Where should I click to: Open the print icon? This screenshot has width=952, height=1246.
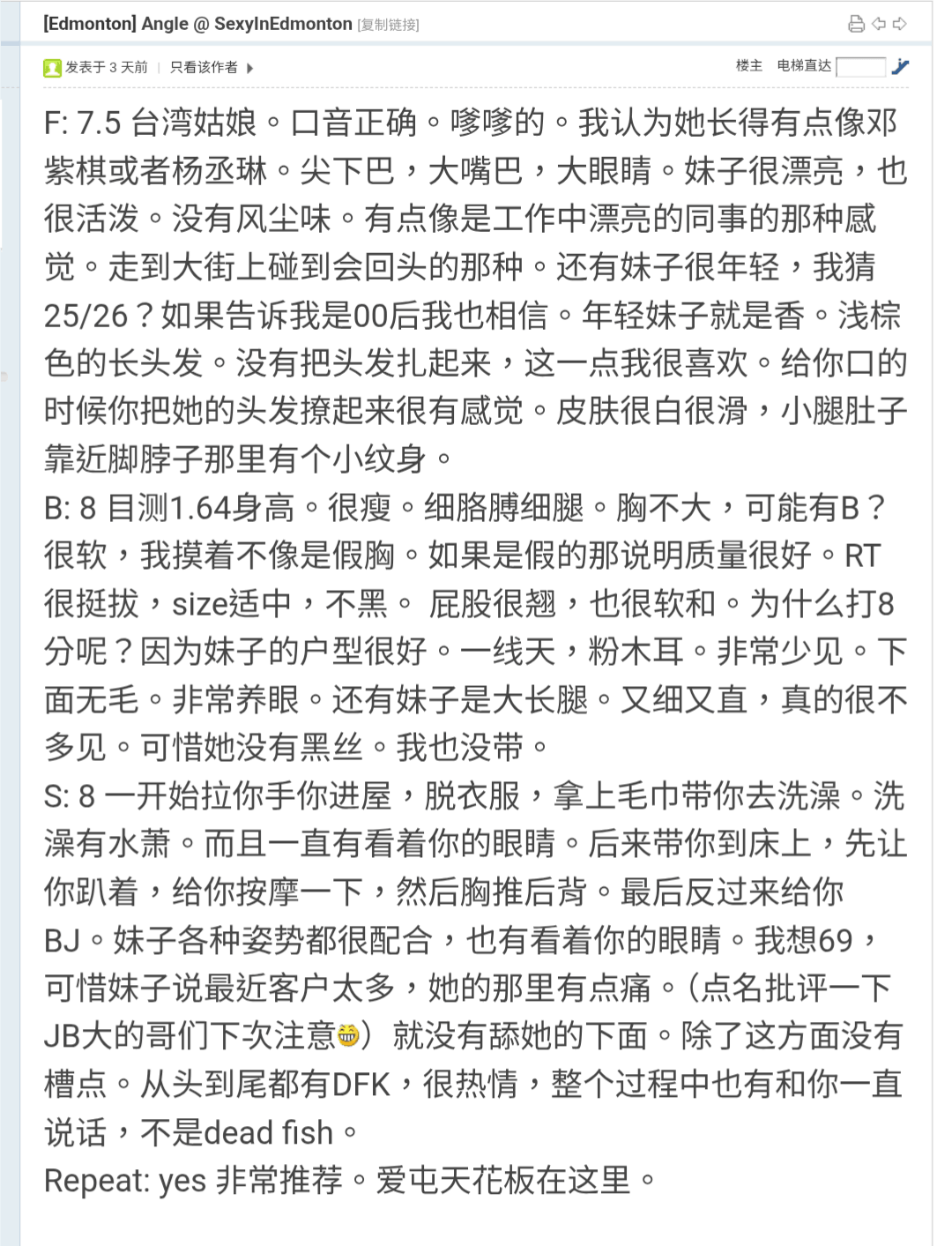tap(856, 24)
